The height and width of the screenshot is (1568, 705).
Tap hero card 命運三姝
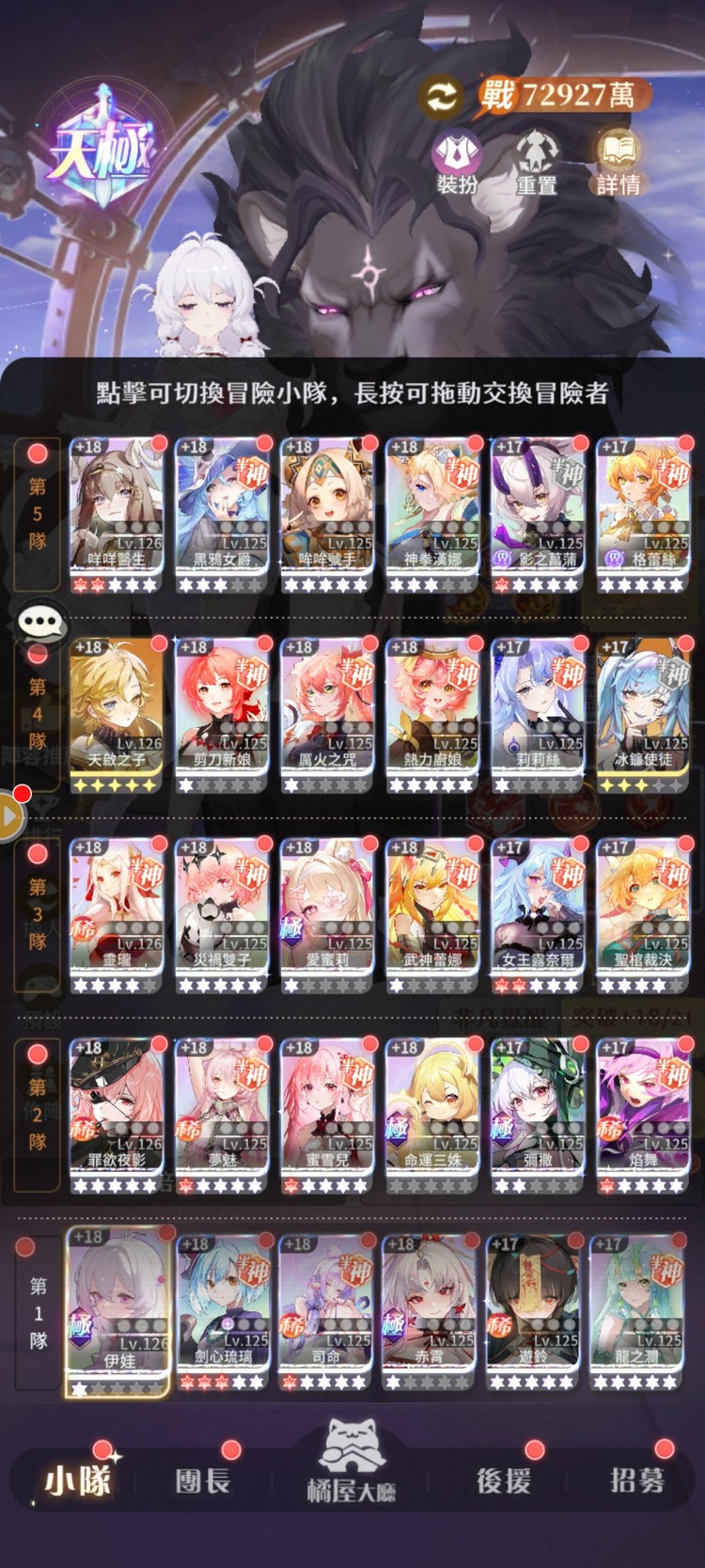(432, 1113)
